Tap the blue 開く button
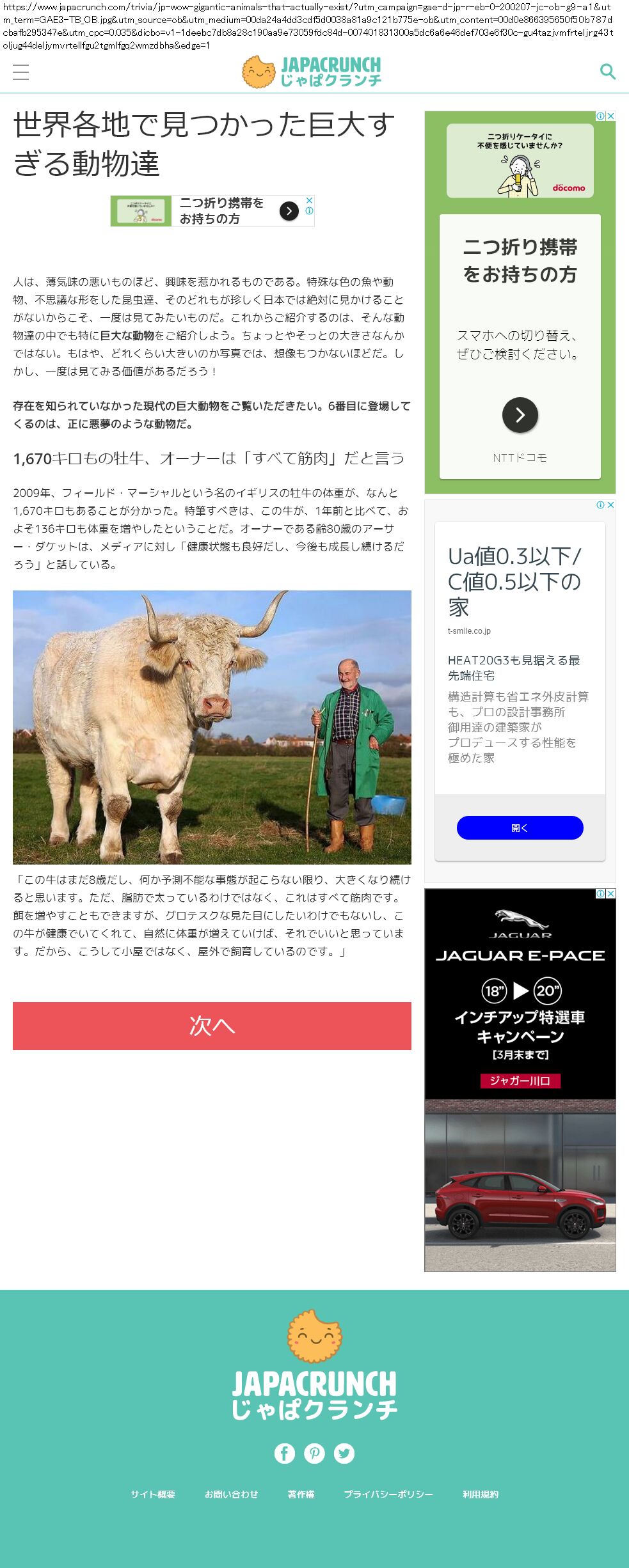 coord(520,827)
